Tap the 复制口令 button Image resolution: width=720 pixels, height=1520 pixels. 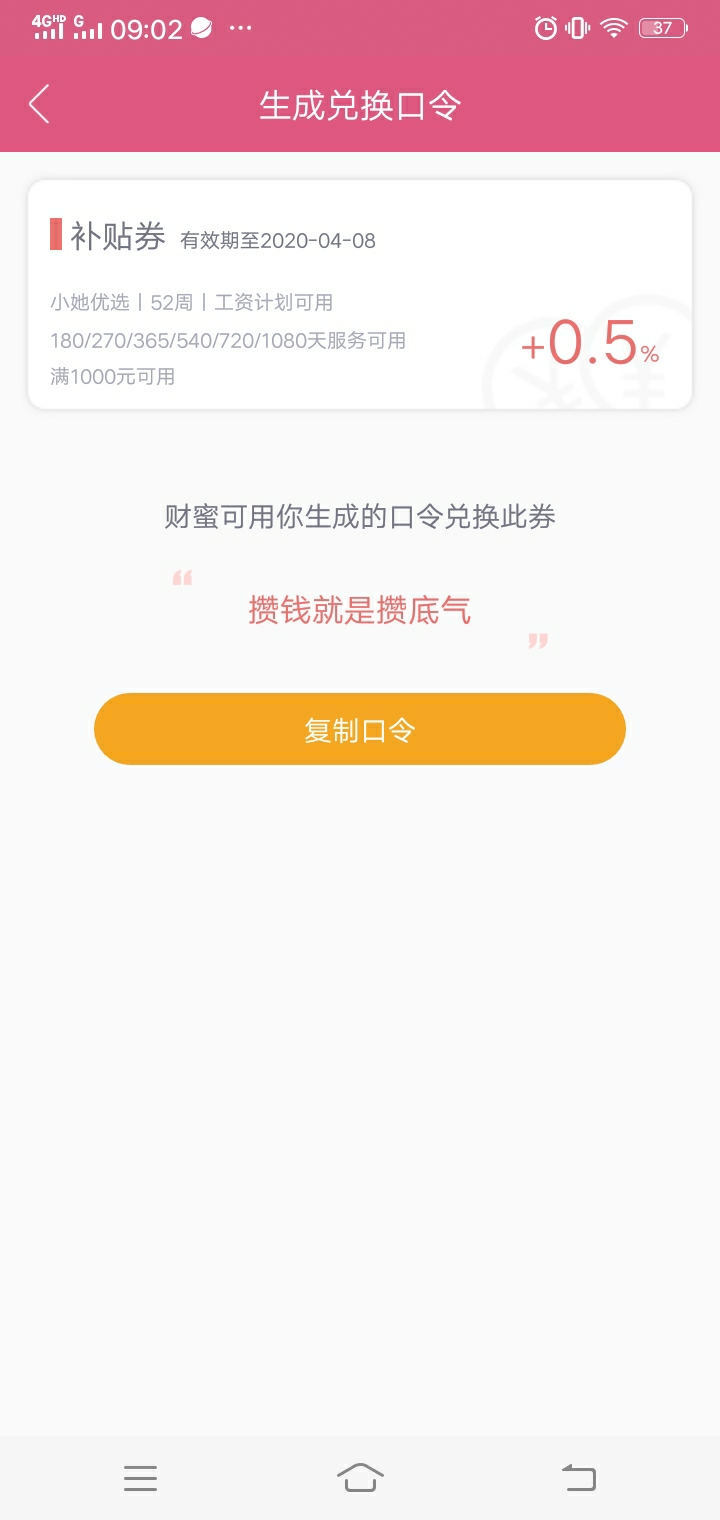pyautogui.click(x=360, y=729)
